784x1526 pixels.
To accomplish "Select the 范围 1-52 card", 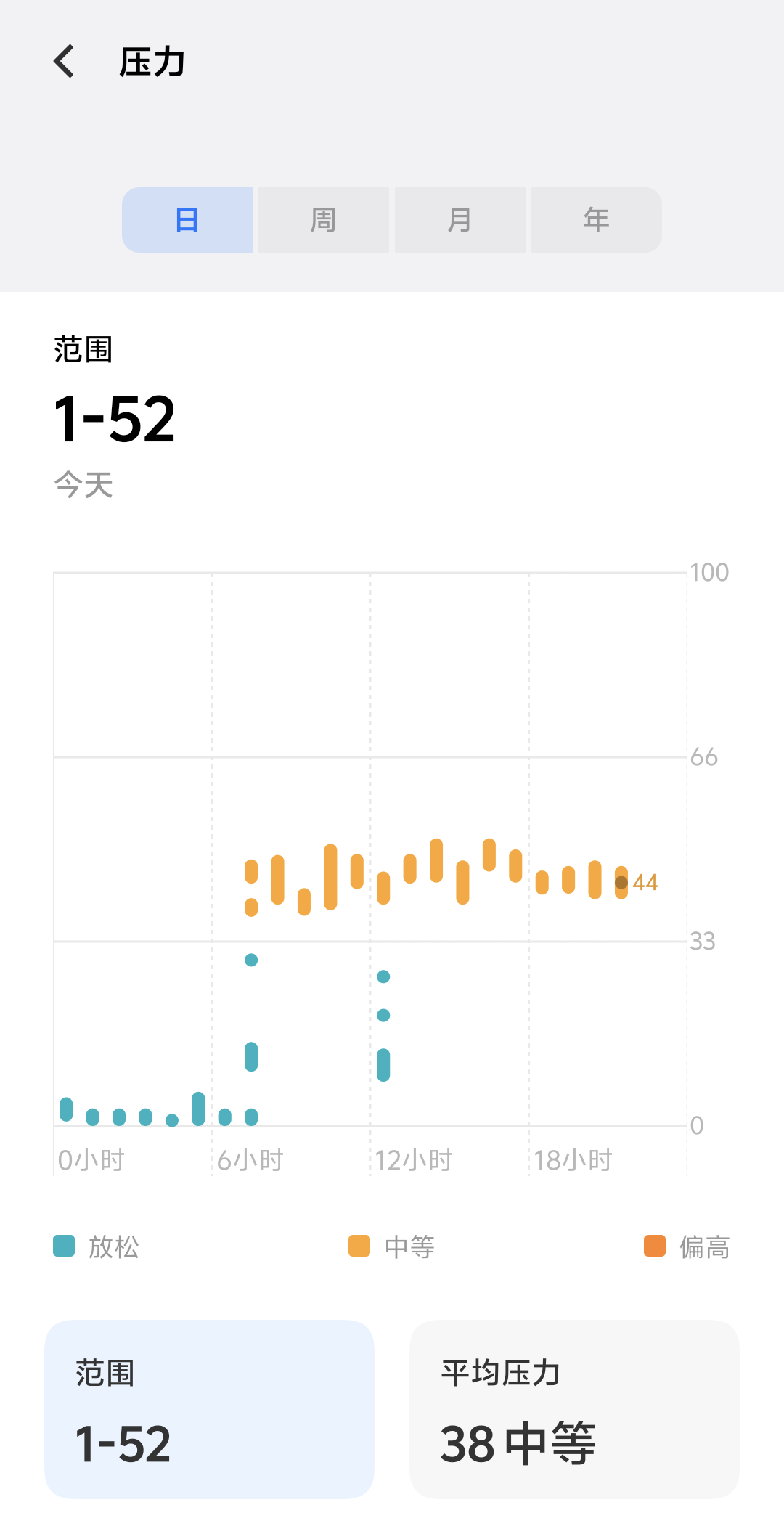I will 209,1409.
